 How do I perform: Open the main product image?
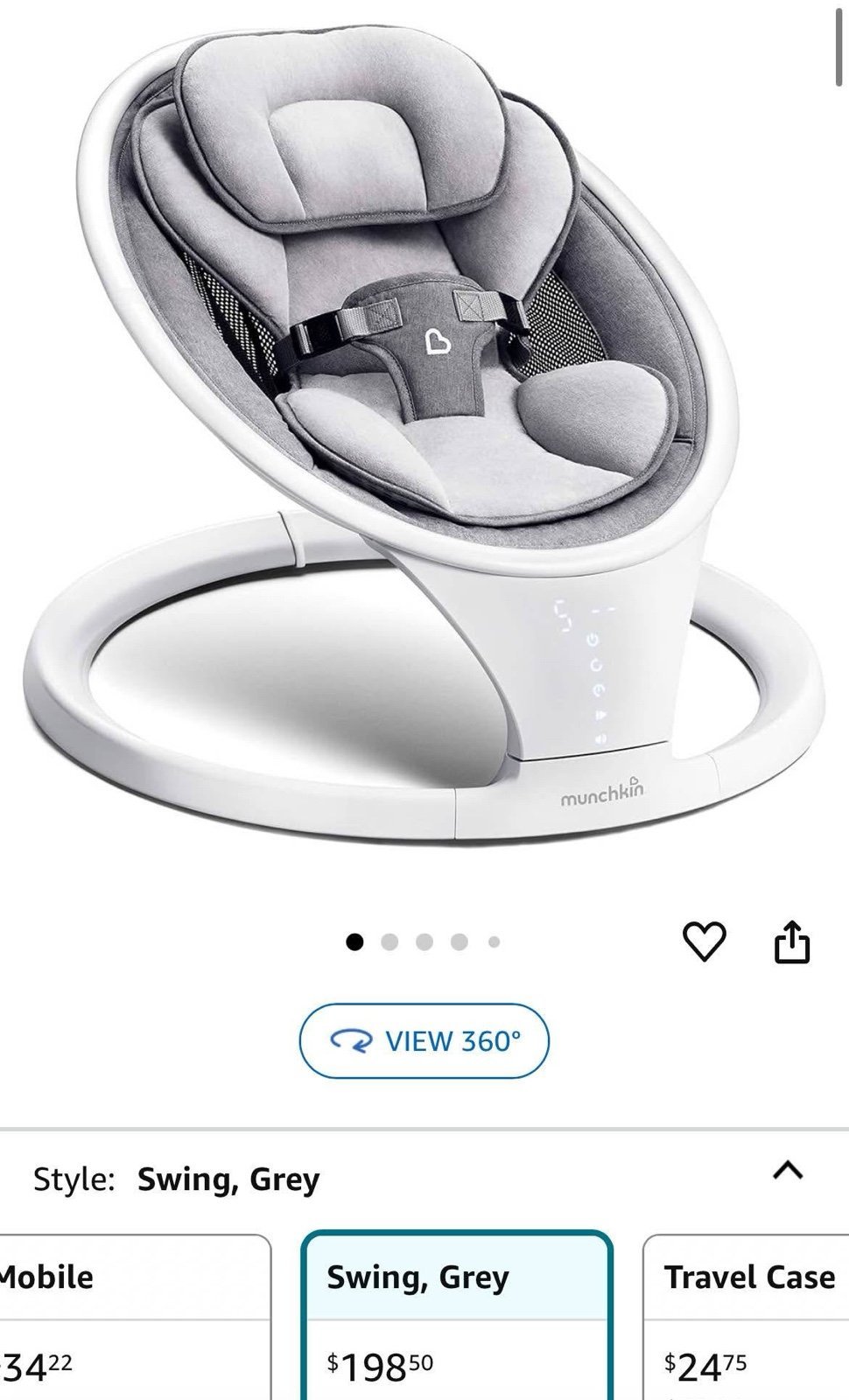(x=424, y=437)
